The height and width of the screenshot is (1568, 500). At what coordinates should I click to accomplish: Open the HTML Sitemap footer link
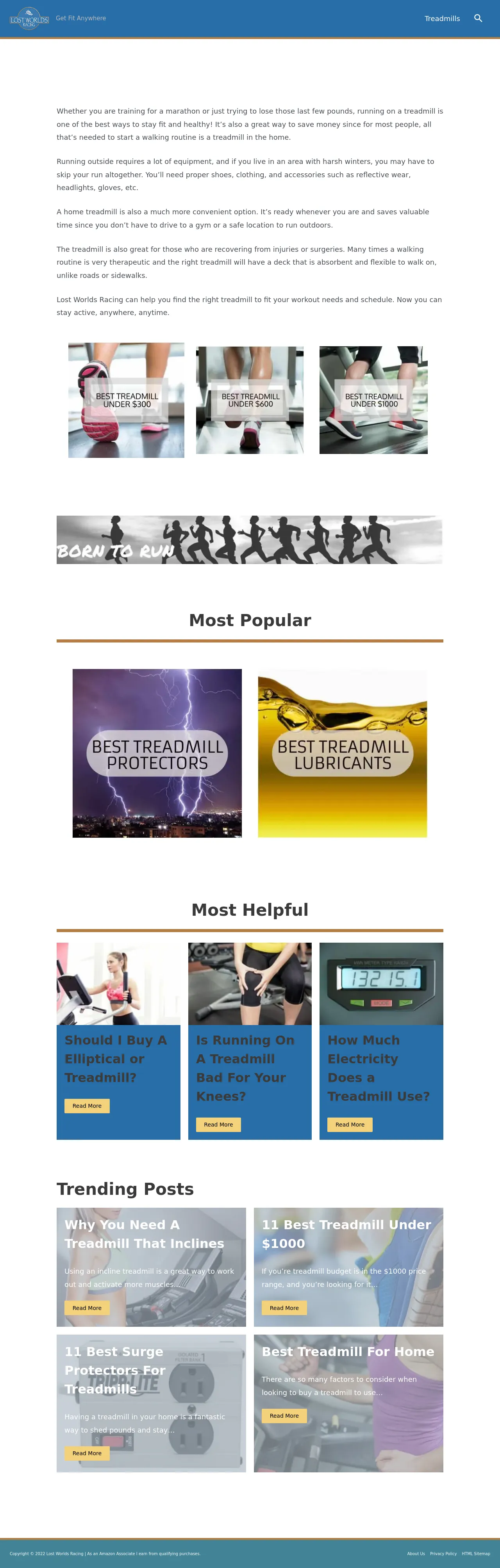[476, 1554]
